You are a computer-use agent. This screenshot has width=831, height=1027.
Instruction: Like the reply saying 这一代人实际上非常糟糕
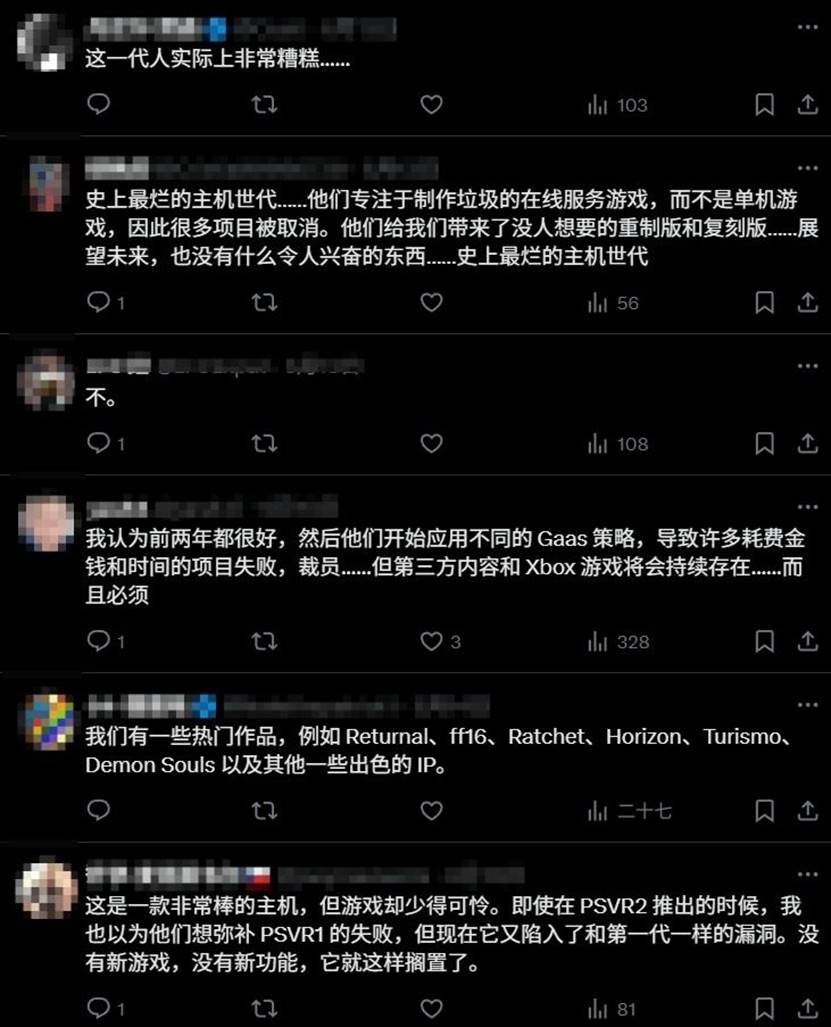[431, 104]
